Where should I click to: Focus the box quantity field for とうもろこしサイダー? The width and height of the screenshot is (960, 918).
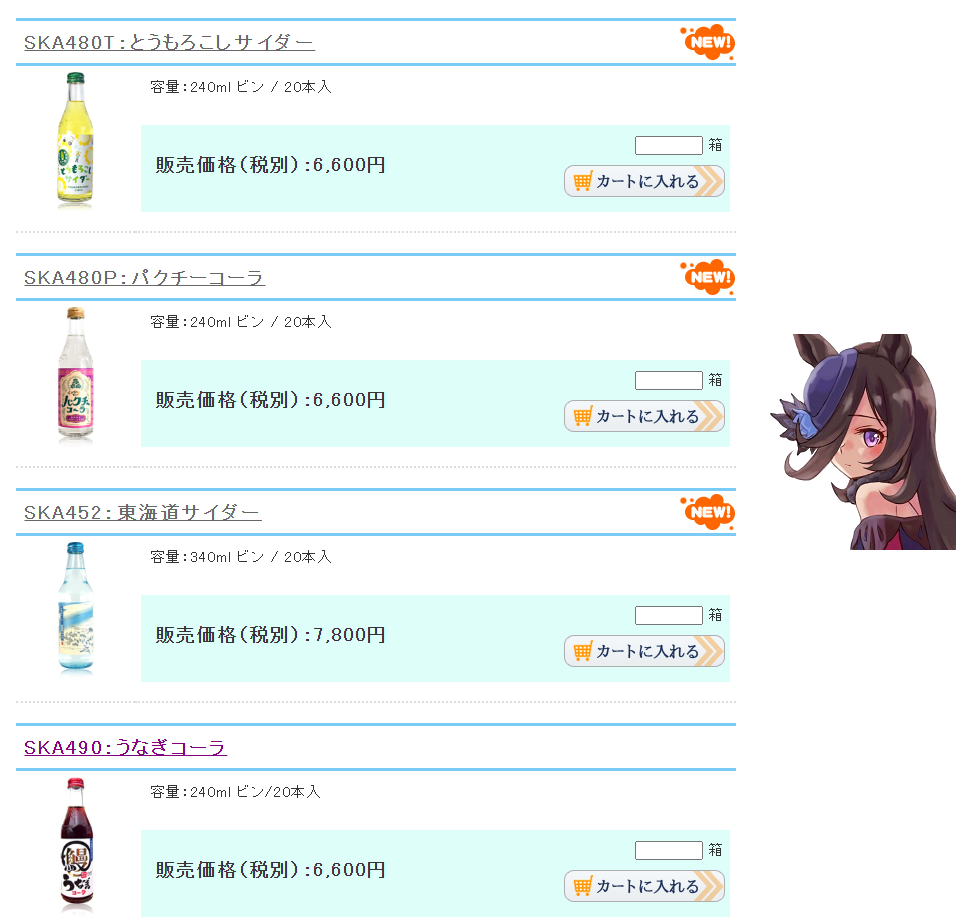tap(668, 146)
